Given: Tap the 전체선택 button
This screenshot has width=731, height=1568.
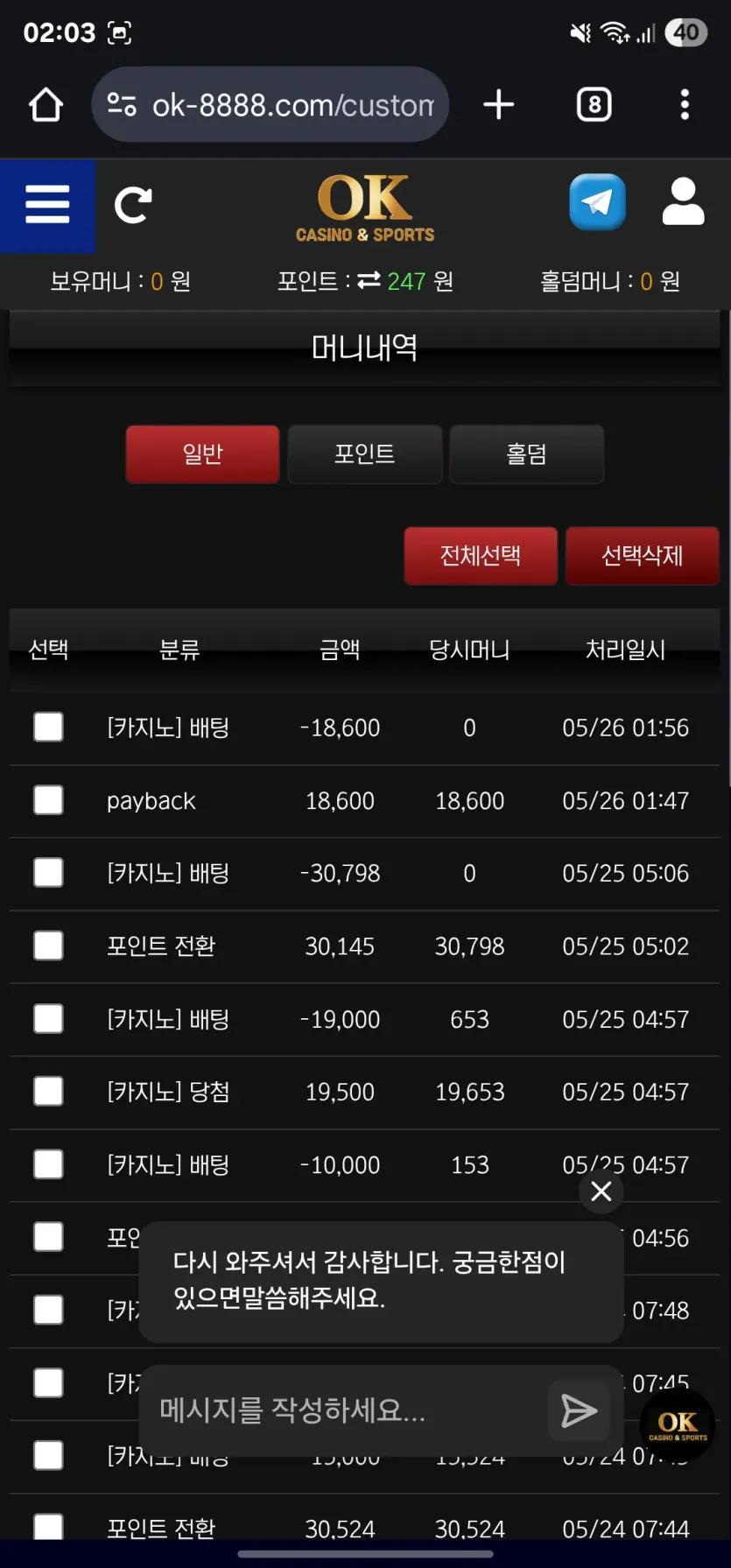Looking at the screenshot, I should 481,555.
